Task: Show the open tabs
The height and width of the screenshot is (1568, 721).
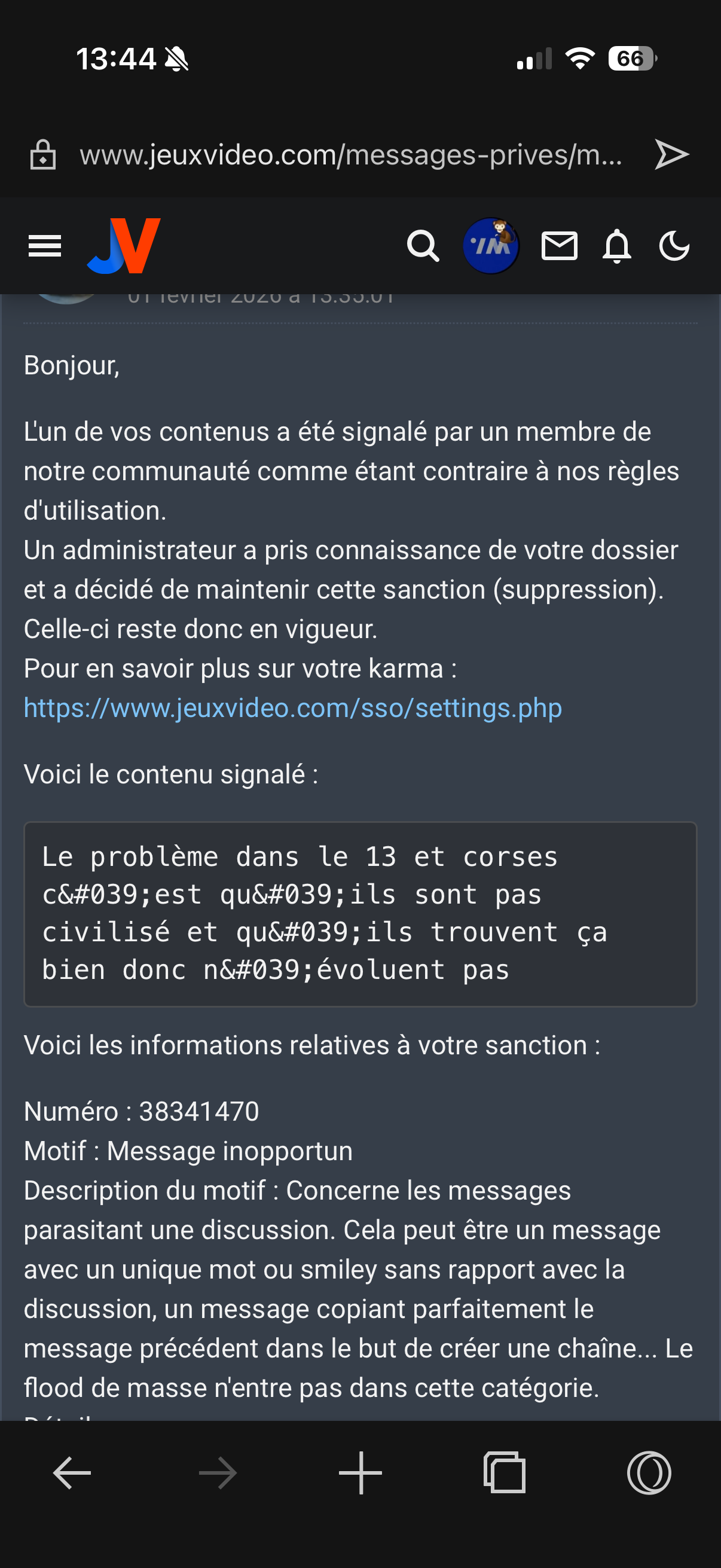Action: click(505, 1473)
